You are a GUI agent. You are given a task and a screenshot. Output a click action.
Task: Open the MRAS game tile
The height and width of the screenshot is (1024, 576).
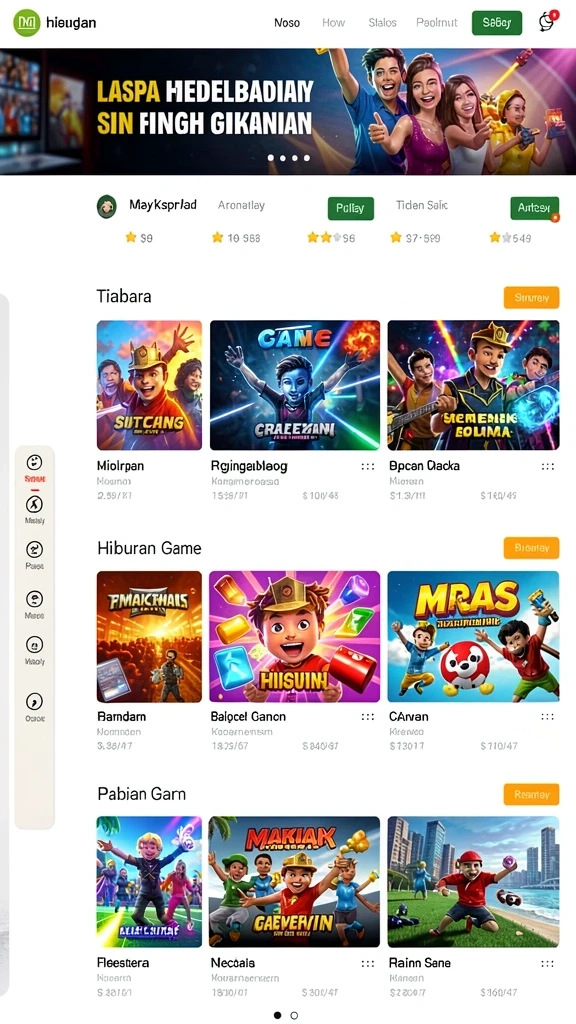(x=473, y=637)
